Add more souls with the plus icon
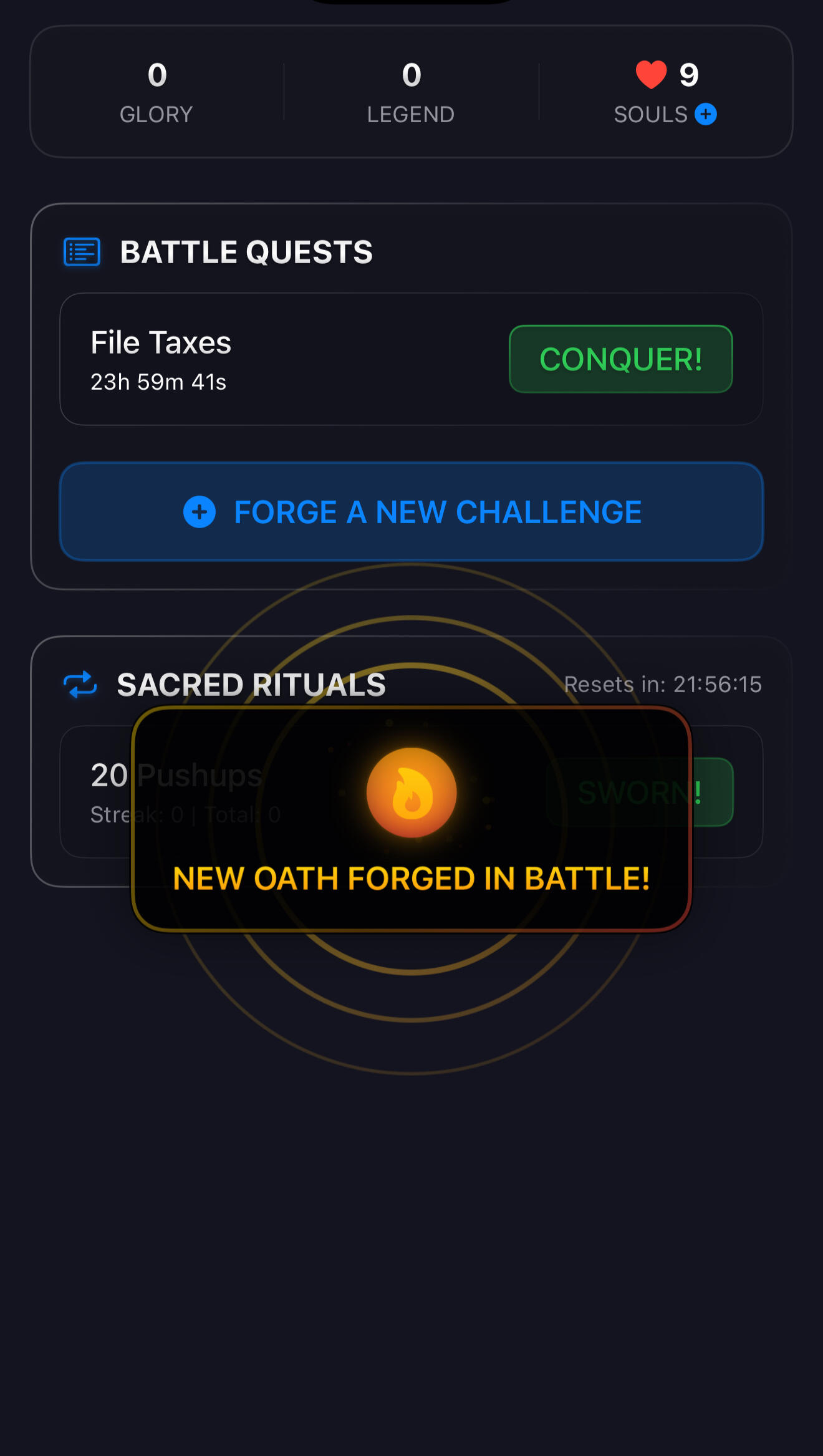Screen dimensions: 823x1456 pyautogui.click(x=706, y=114)
